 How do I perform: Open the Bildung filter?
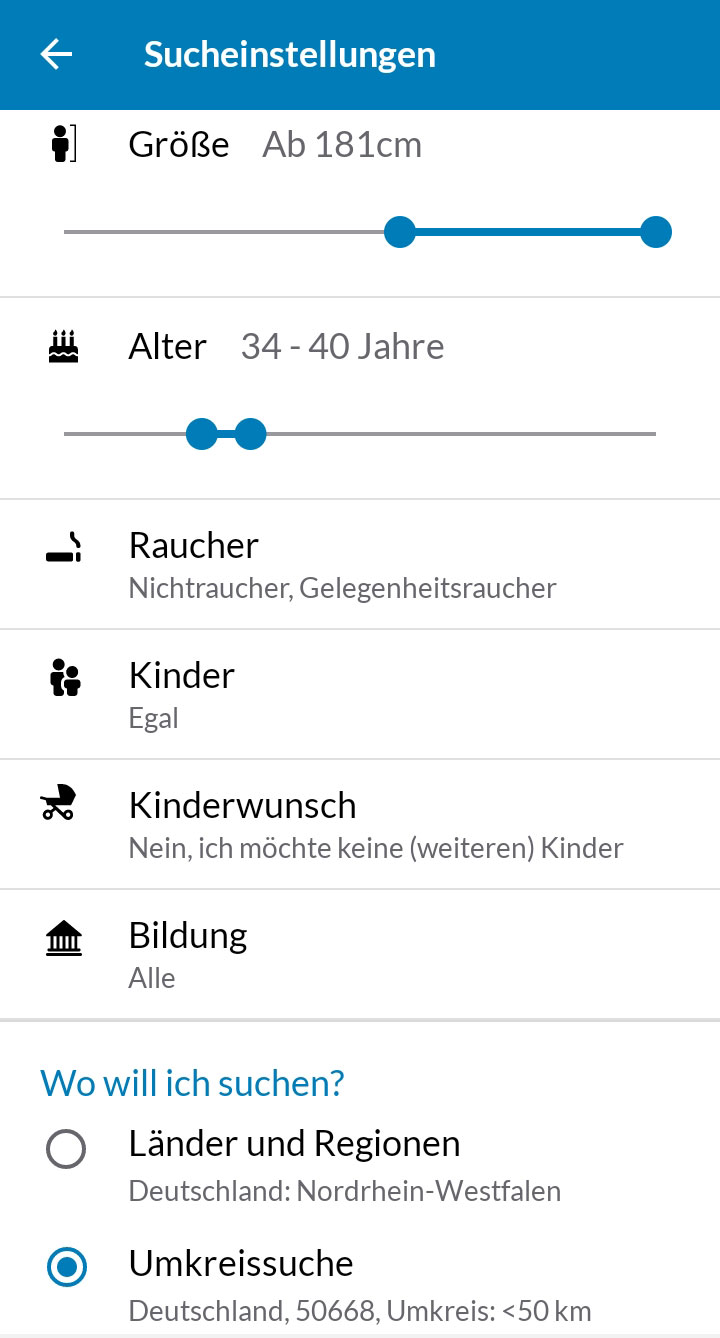coord(360,954)
